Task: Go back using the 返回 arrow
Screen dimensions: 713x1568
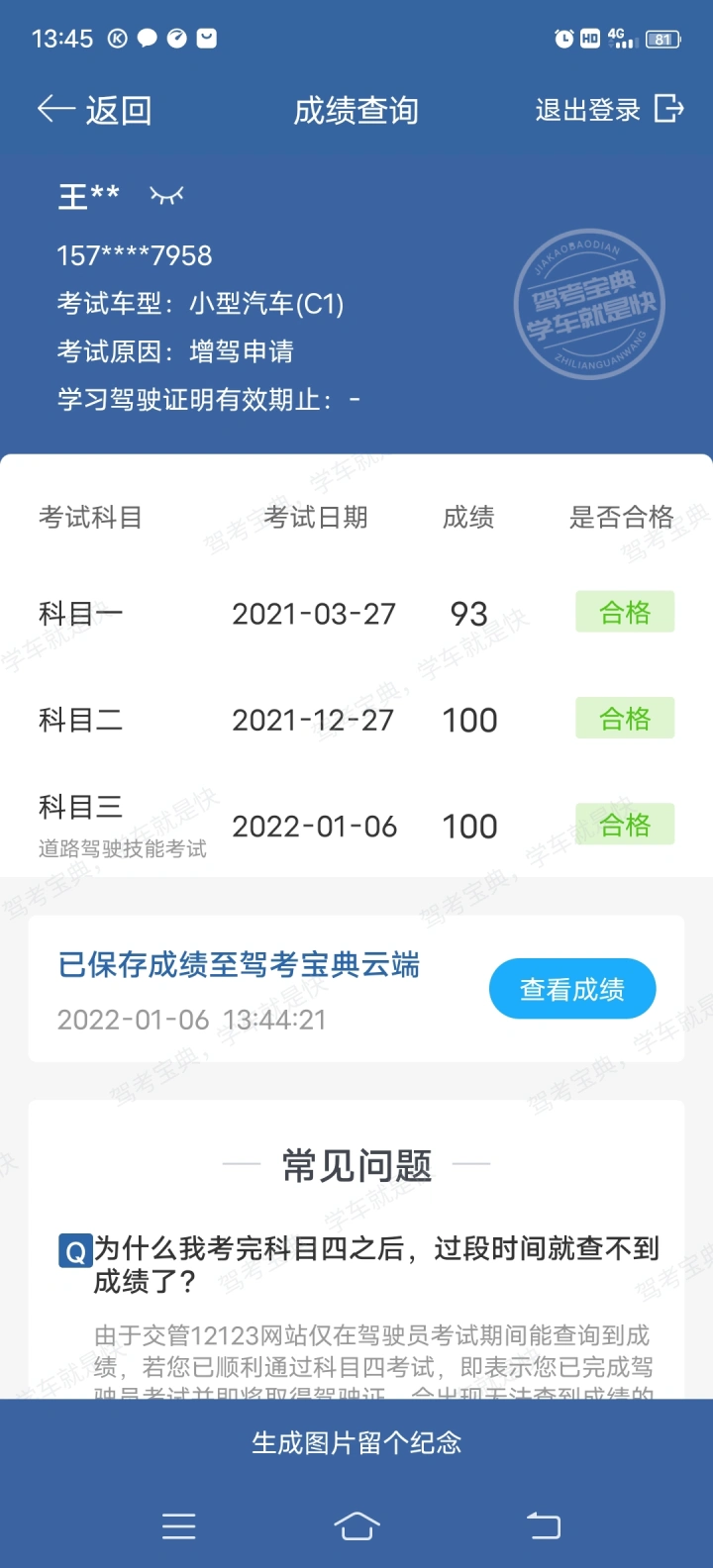Action: [93, 110]
